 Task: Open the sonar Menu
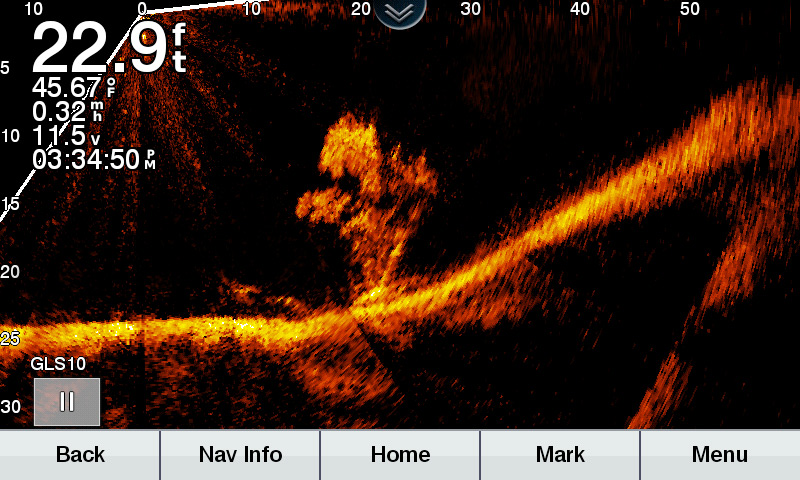point(720,455)
